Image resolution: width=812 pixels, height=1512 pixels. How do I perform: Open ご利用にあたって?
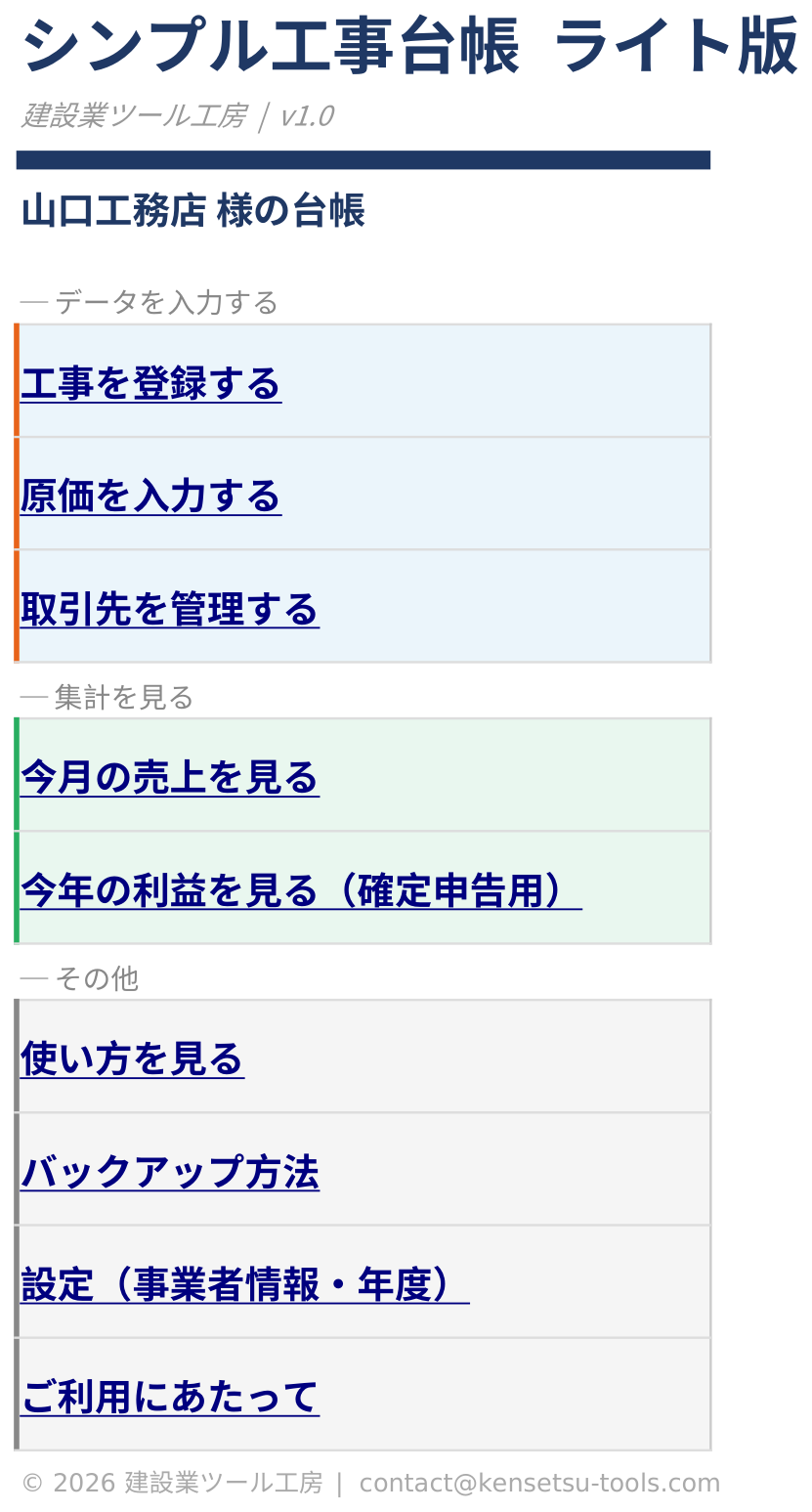[x=170, y=1396]
